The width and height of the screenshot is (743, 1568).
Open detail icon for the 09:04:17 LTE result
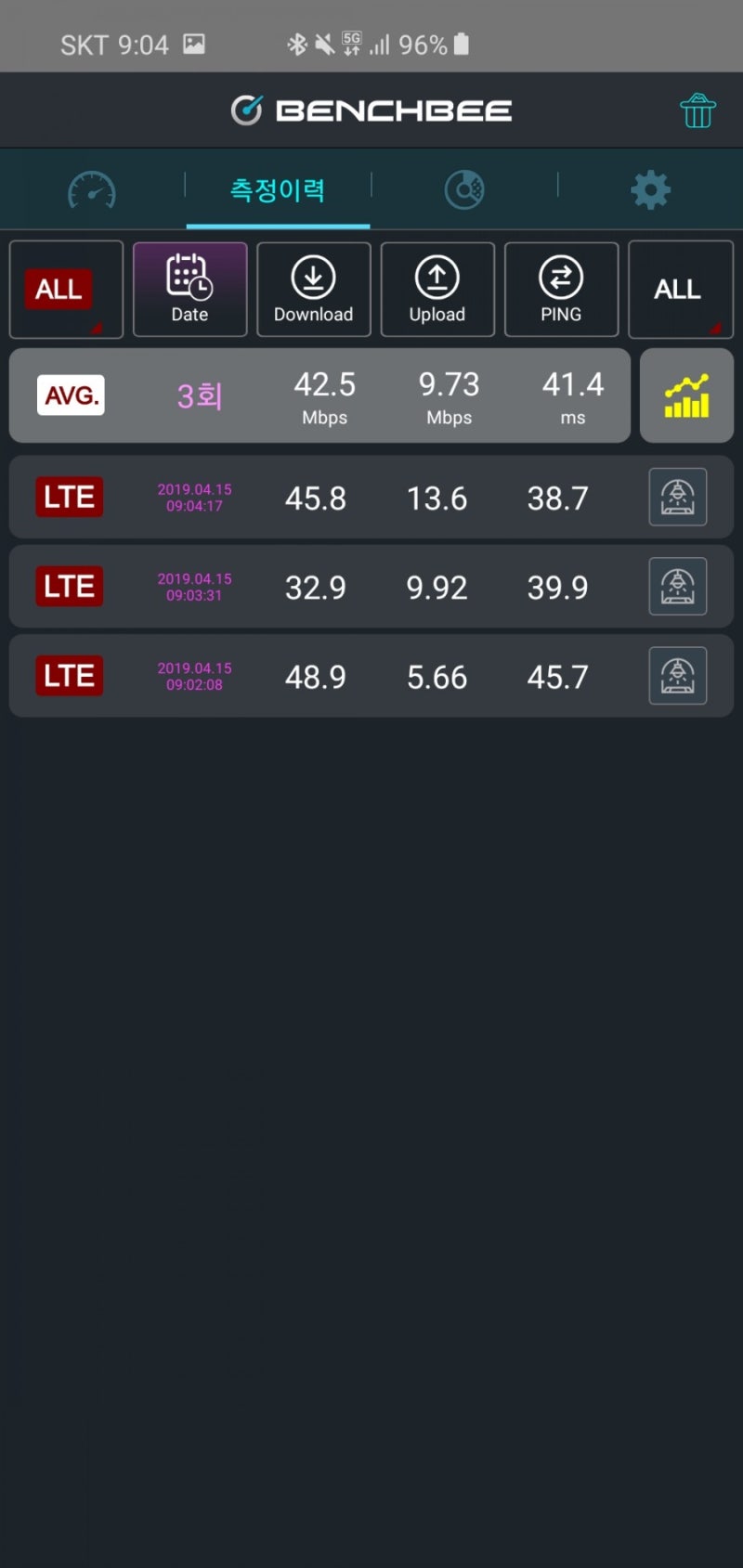click(678, 497)
